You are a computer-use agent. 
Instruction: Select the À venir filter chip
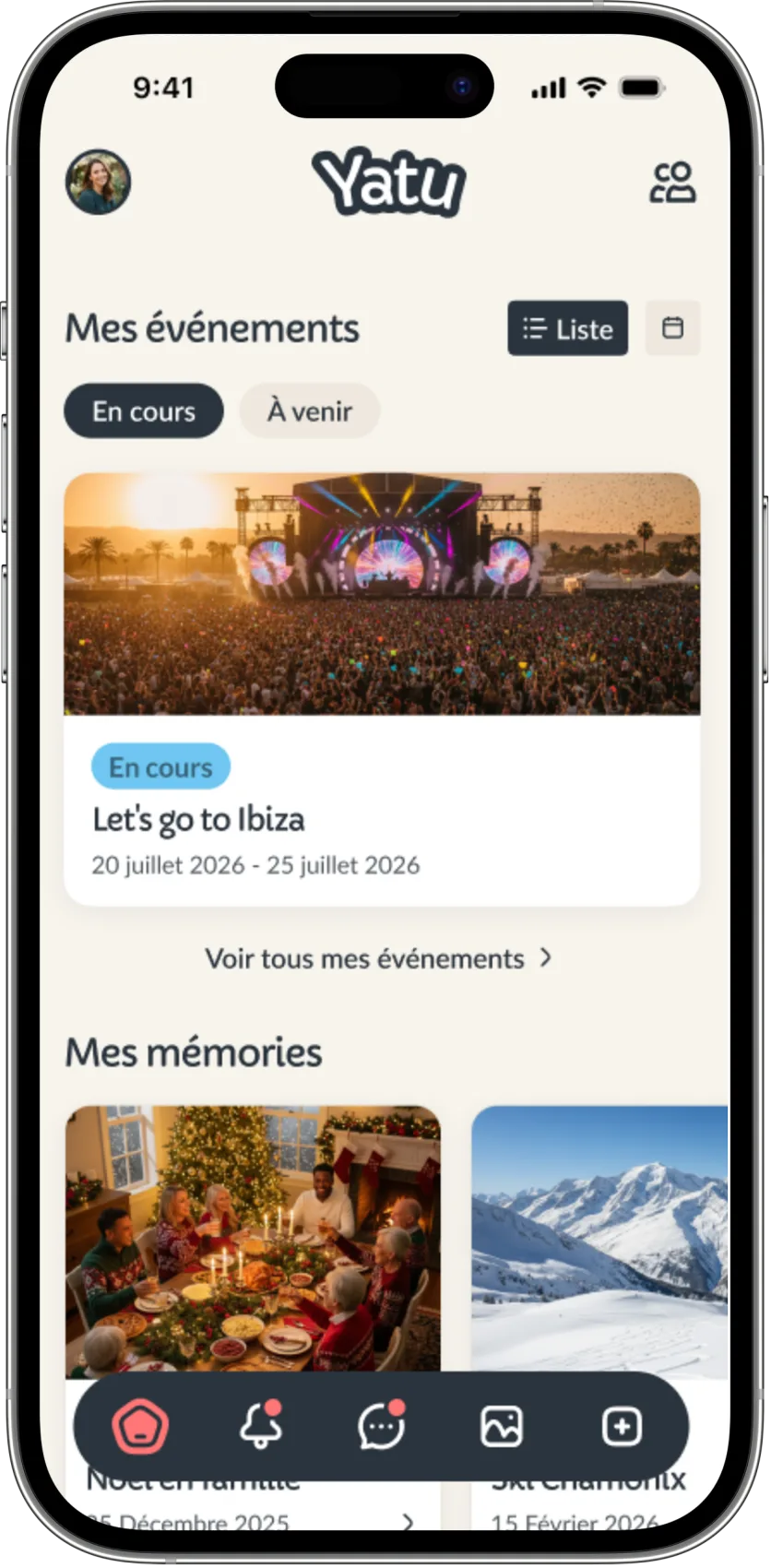pos(310,411)
